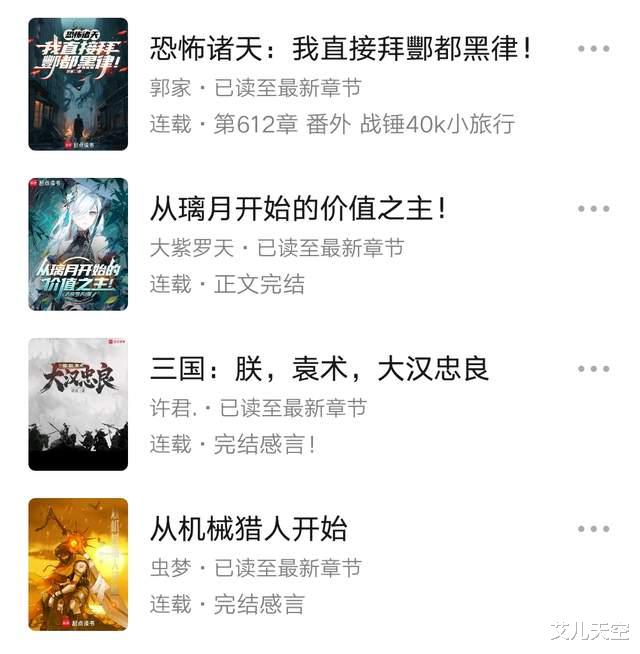This screenshot has width=640, height=654.
Task: Open the novel 从璃月开始的价值之主！
Action: [298, 209]
